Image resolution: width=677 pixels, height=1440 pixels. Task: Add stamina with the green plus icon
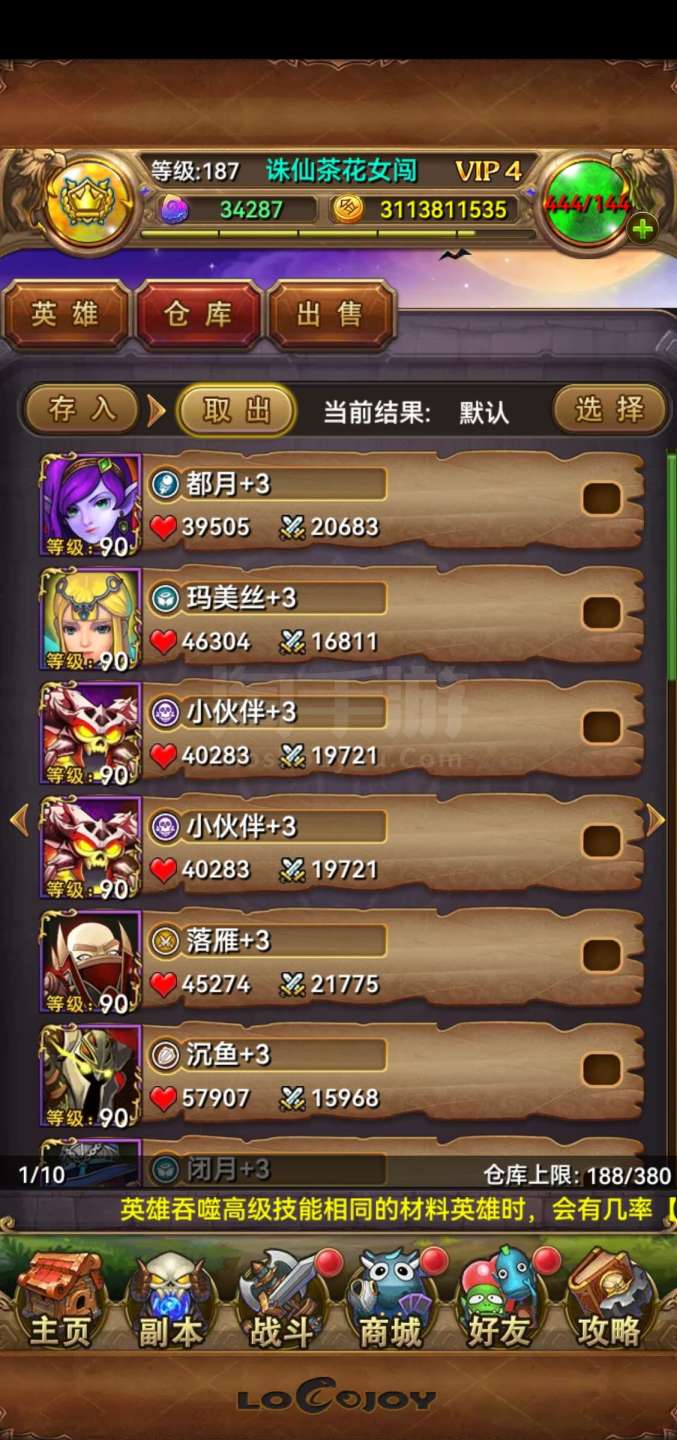(642, 230)
